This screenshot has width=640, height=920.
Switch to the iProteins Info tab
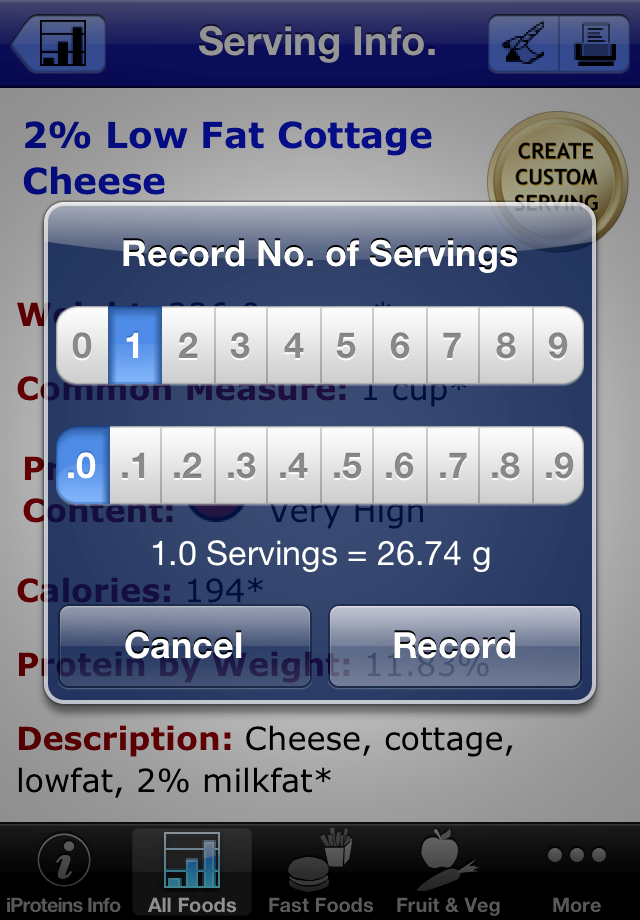pos(64,873)
